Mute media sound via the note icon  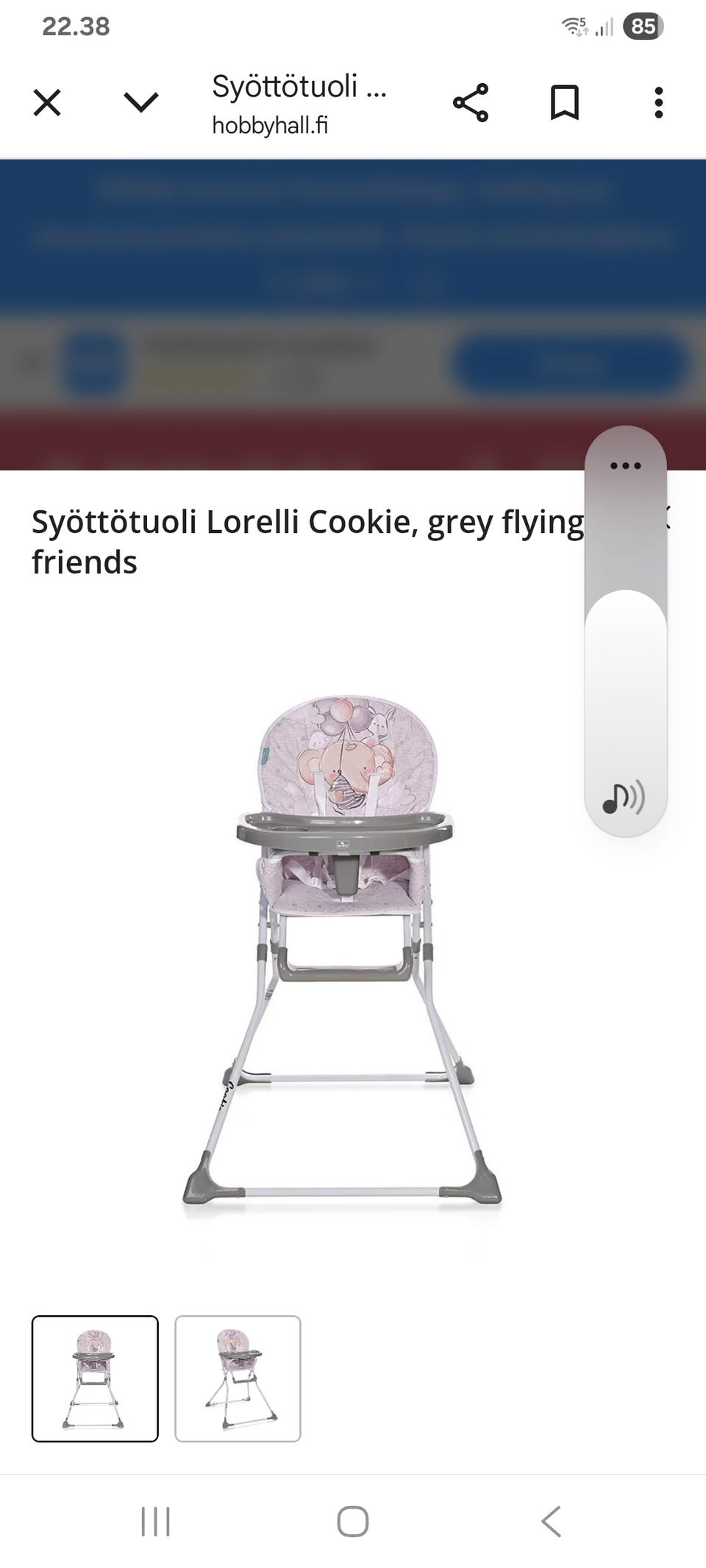click(x=624, y=798)
